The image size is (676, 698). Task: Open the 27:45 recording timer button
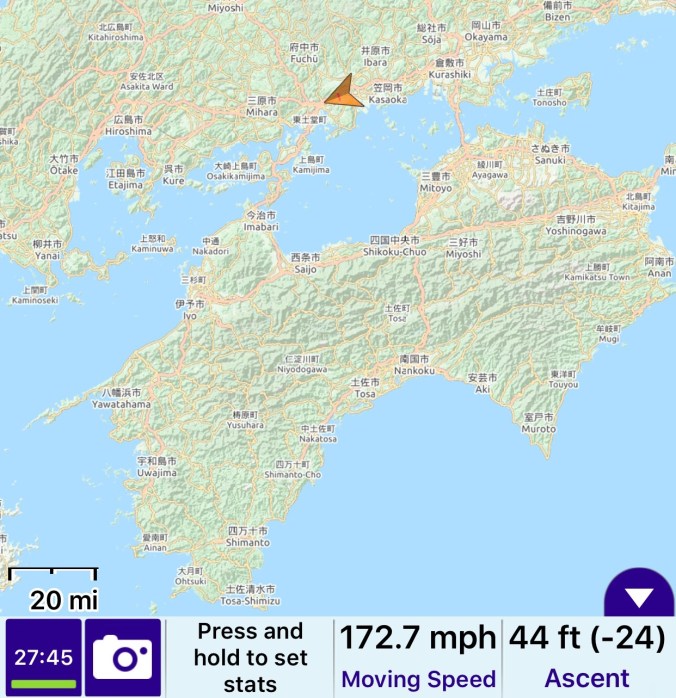point(43,657)
